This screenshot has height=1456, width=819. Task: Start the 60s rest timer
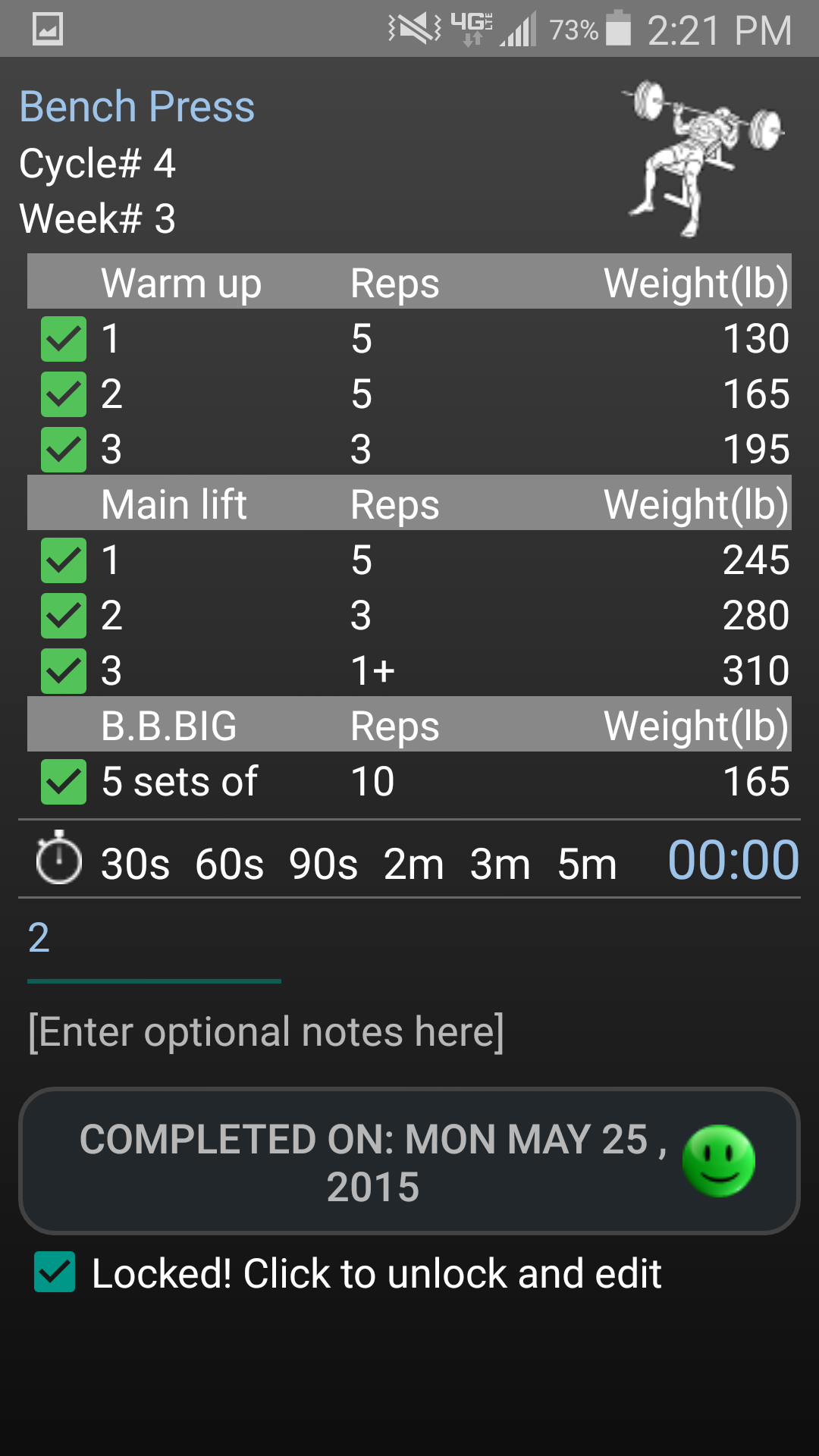click(229, 864)
